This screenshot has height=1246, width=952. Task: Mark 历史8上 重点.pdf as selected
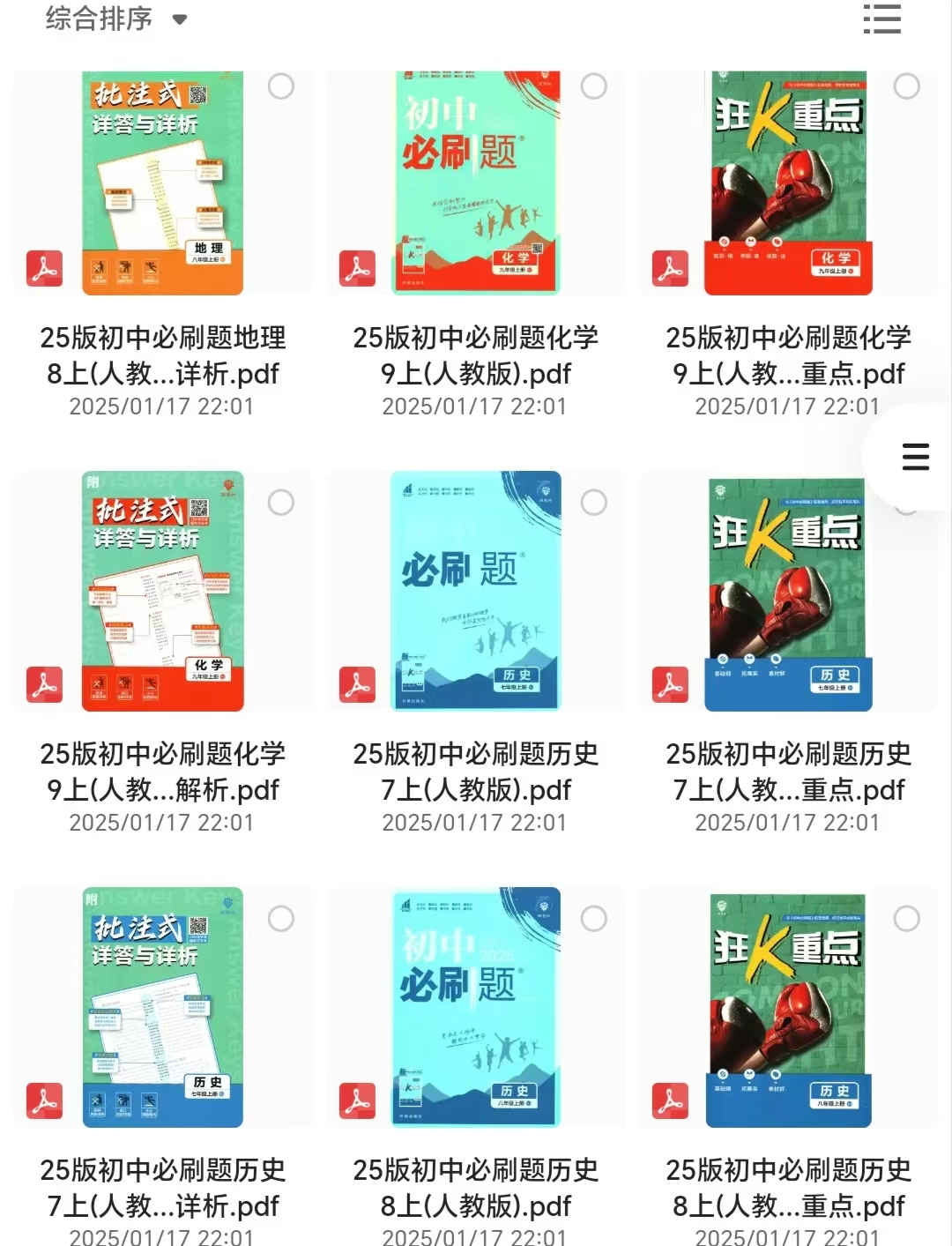[907, 919]
